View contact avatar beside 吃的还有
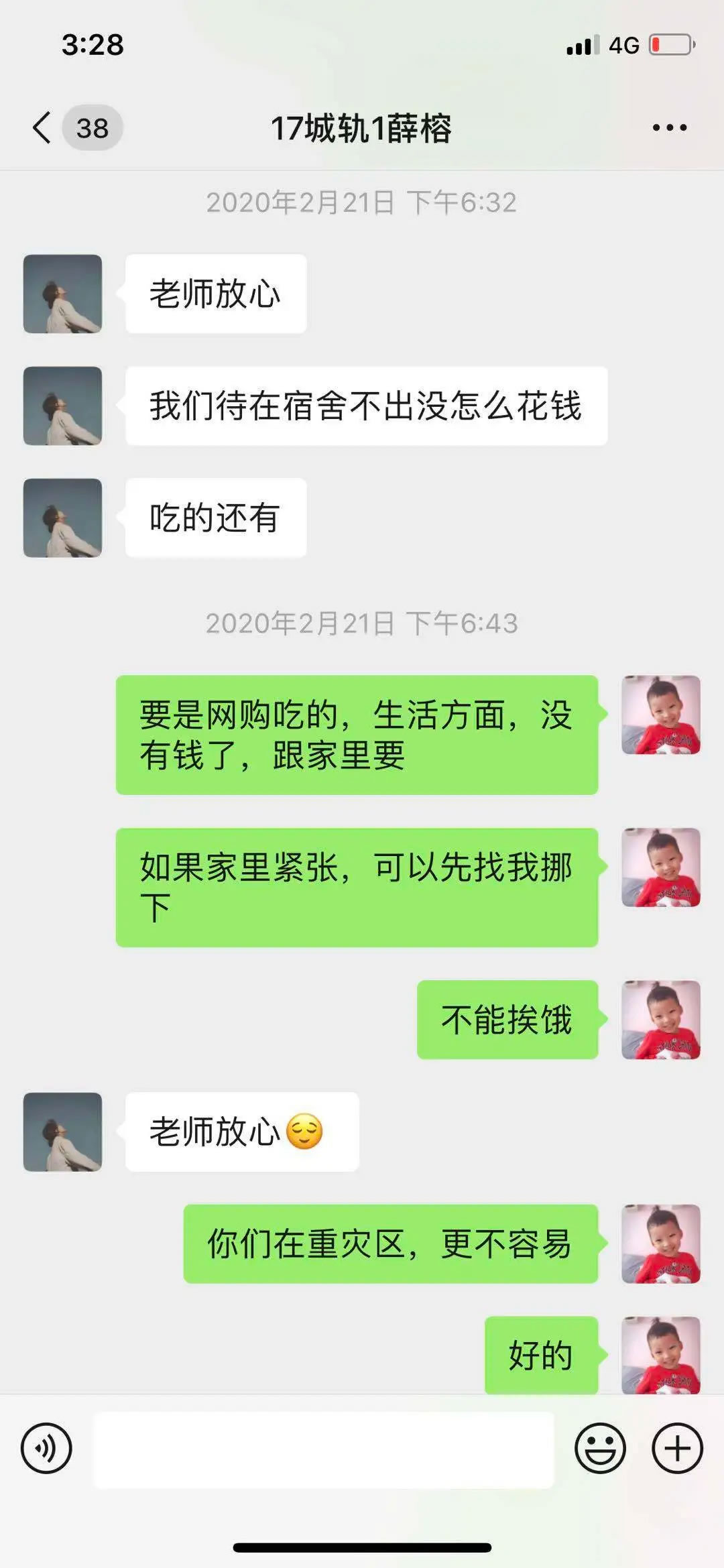 [x=62, y=518]
